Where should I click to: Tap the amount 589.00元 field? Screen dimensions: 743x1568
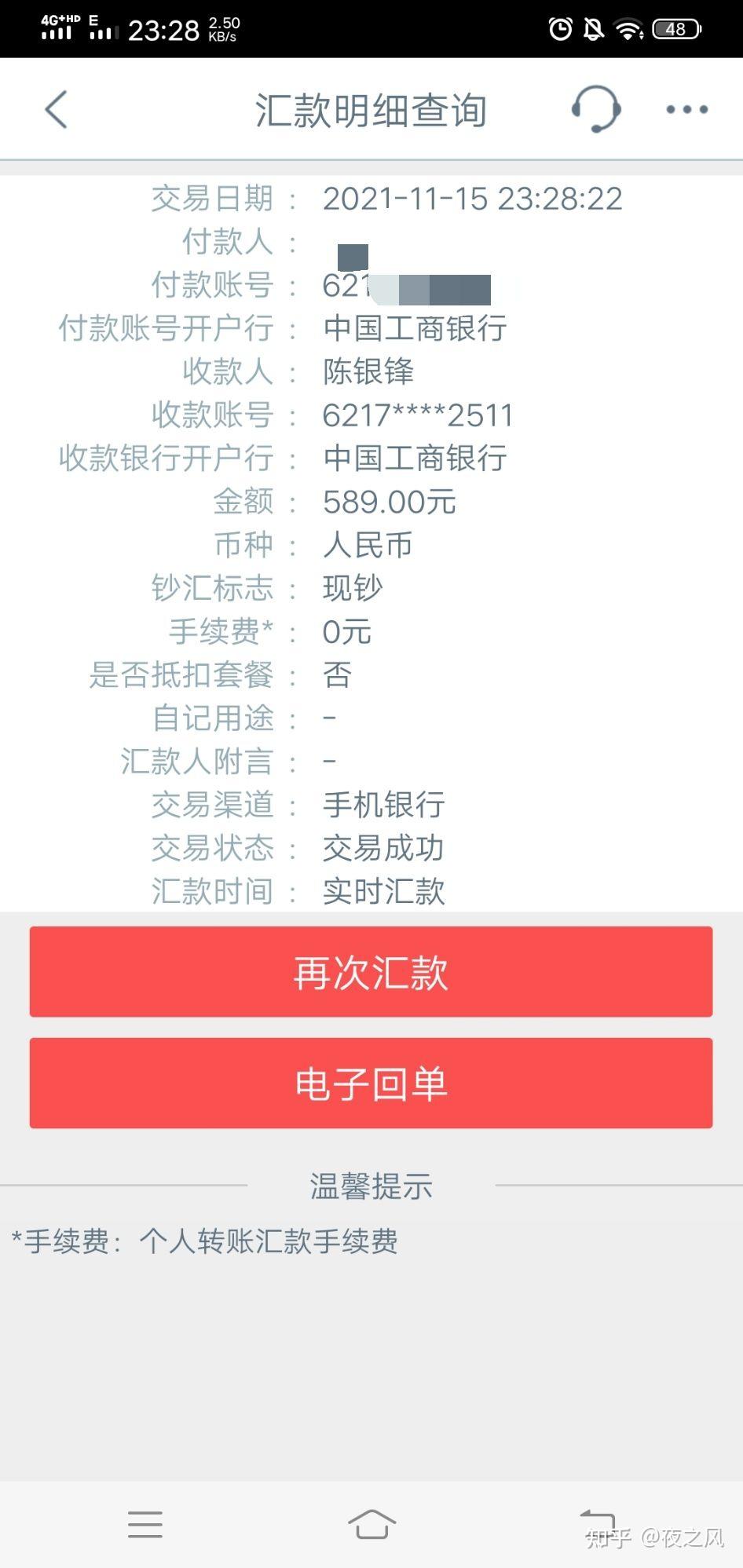(390, 501)
